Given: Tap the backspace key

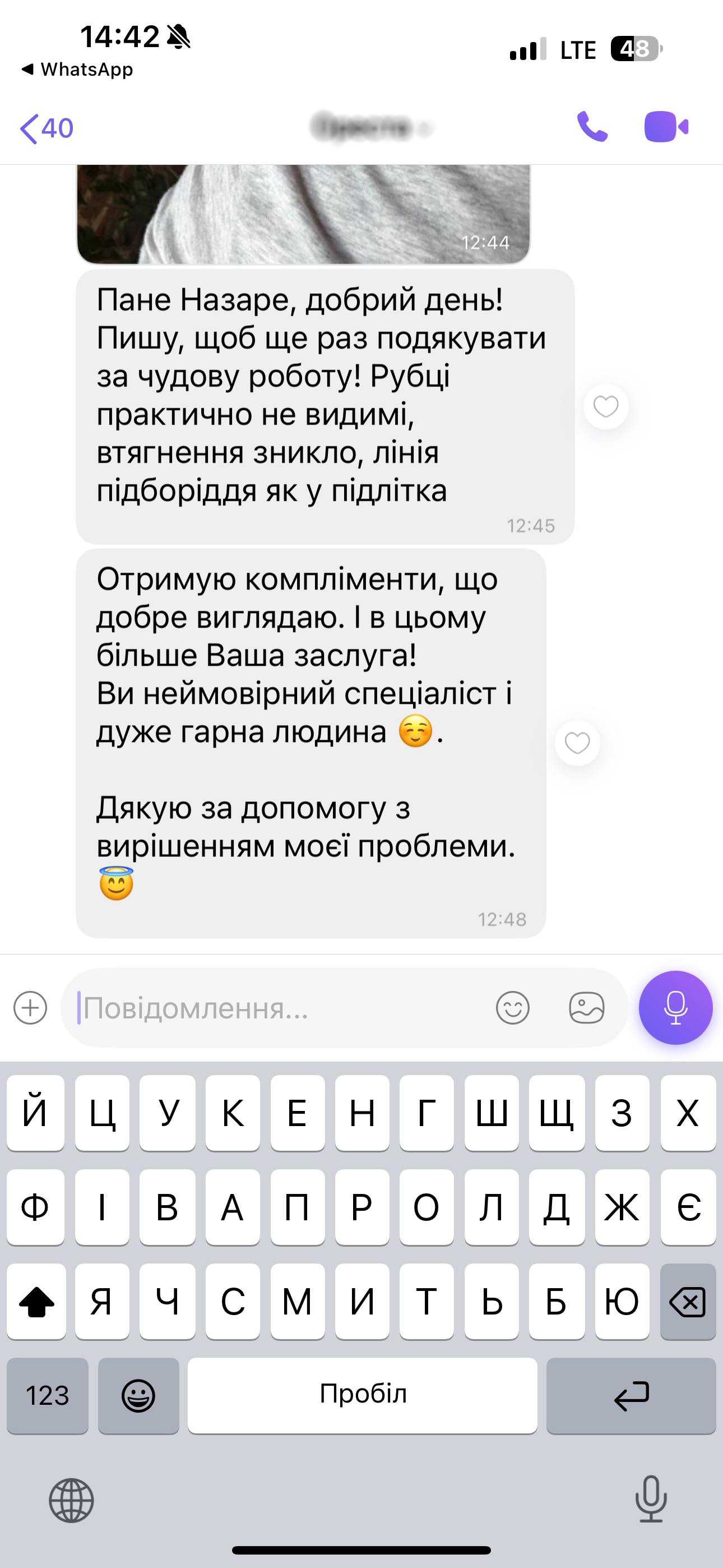Looking at the screenshot, I should (x=688, y=1303).
